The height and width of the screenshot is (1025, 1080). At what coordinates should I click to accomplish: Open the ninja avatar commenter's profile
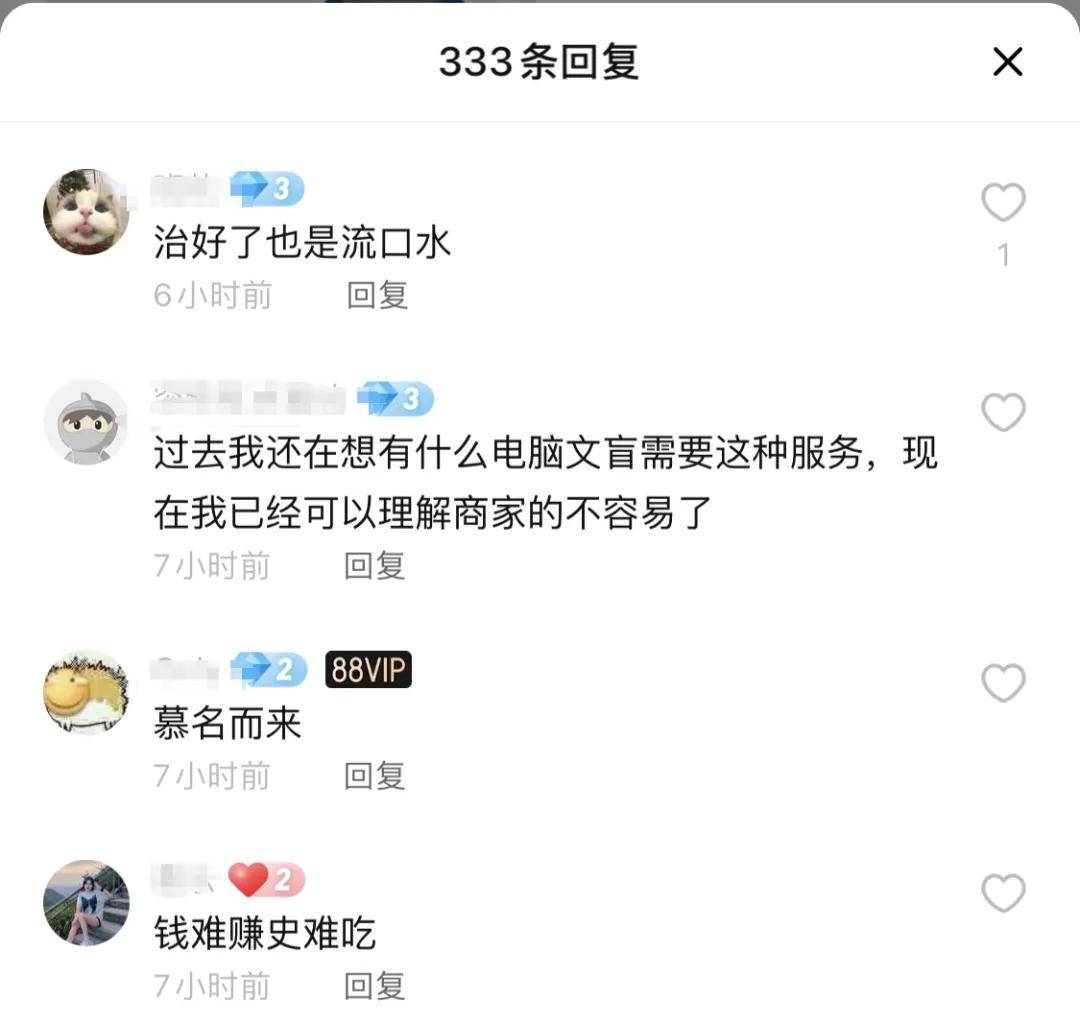[87, 423]
